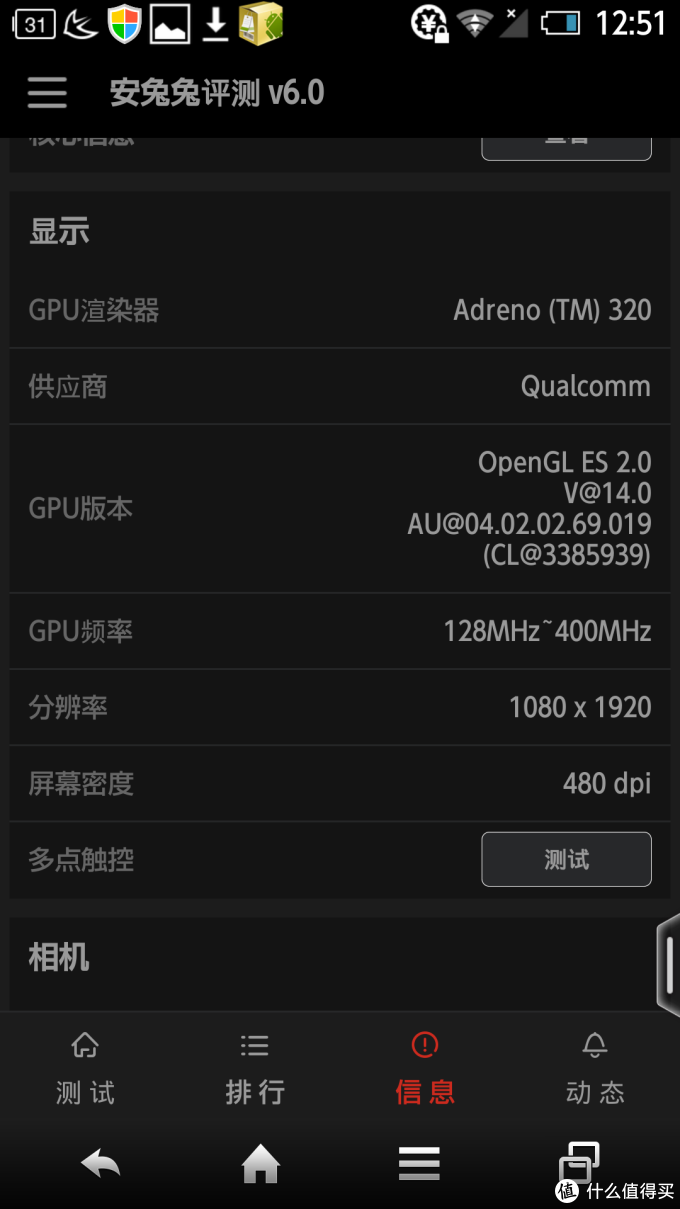This screenshot has height=1209, width=680.
Task: Switch to the 排行 tab
Action: click(x=255, y=1070)
